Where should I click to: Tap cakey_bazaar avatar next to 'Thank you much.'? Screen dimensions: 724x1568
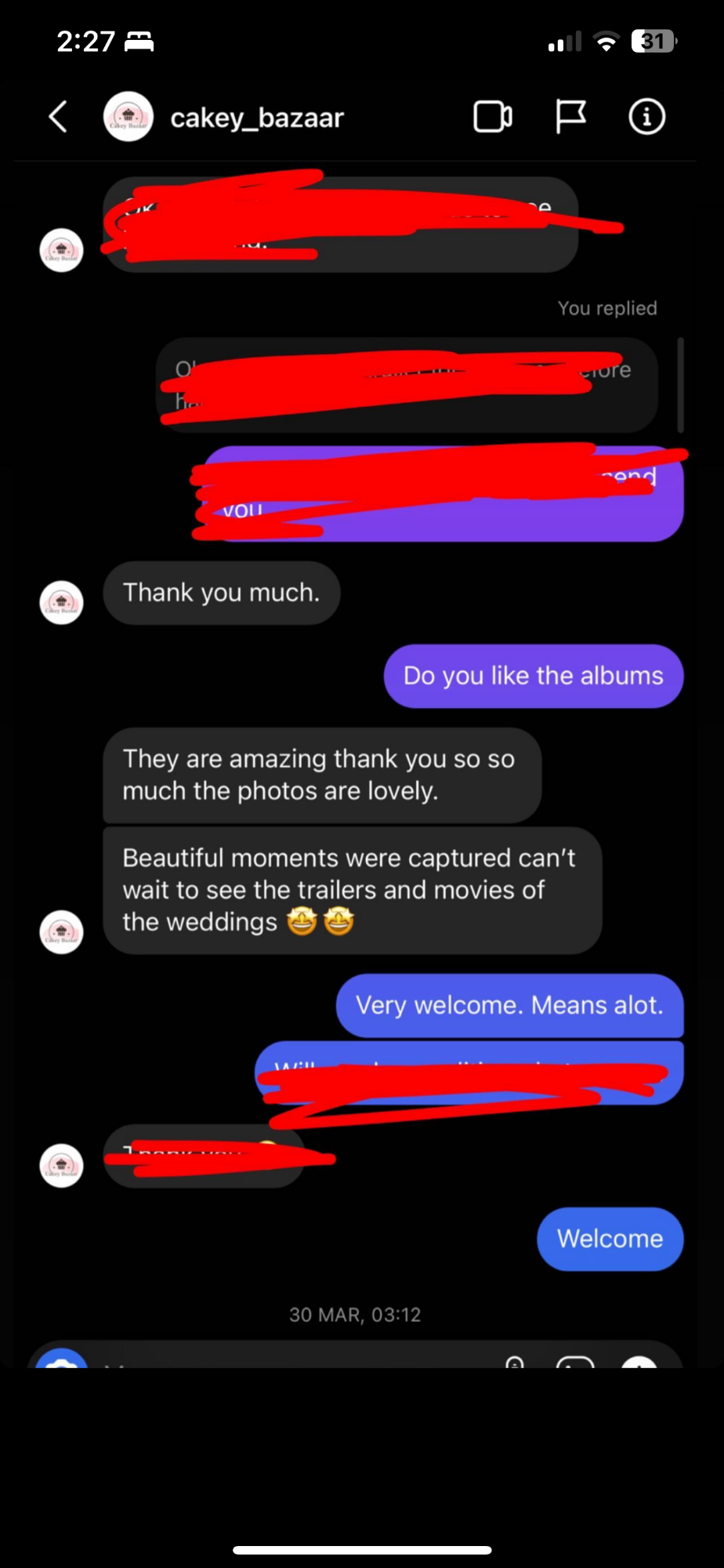(x=61, y=602)
